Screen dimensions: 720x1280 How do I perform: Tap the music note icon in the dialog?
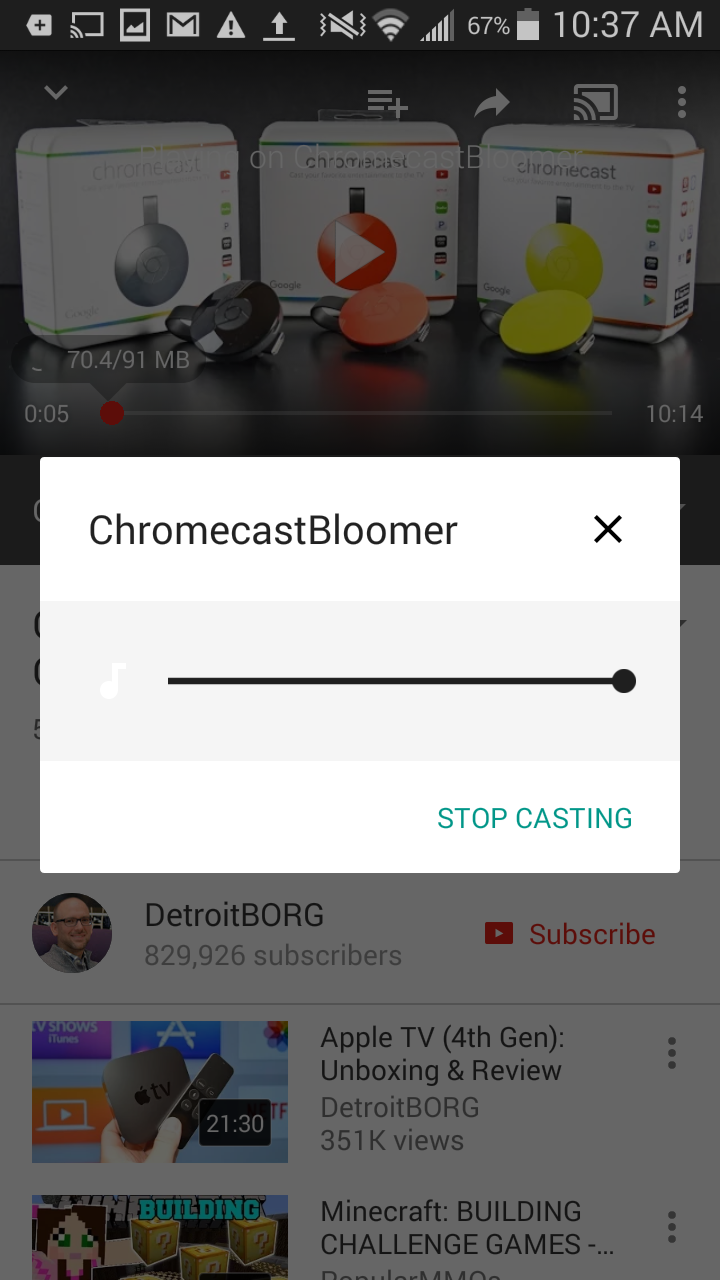click(110, 681)
